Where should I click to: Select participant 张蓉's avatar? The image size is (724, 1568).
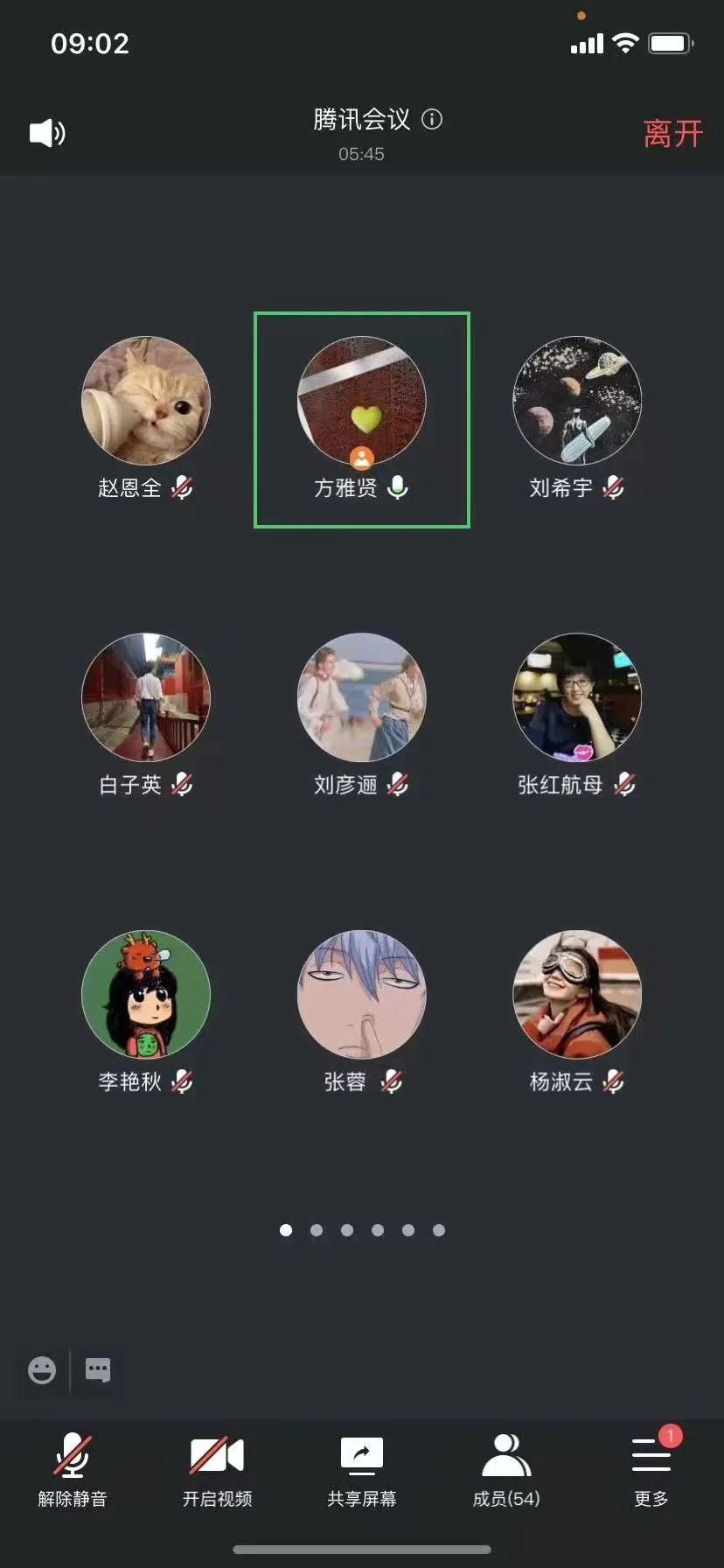click(362, 995)
